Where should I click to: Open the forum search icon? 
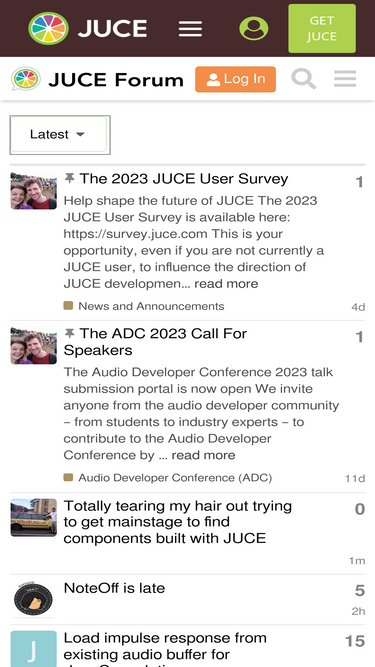click(x=304, y=79)
